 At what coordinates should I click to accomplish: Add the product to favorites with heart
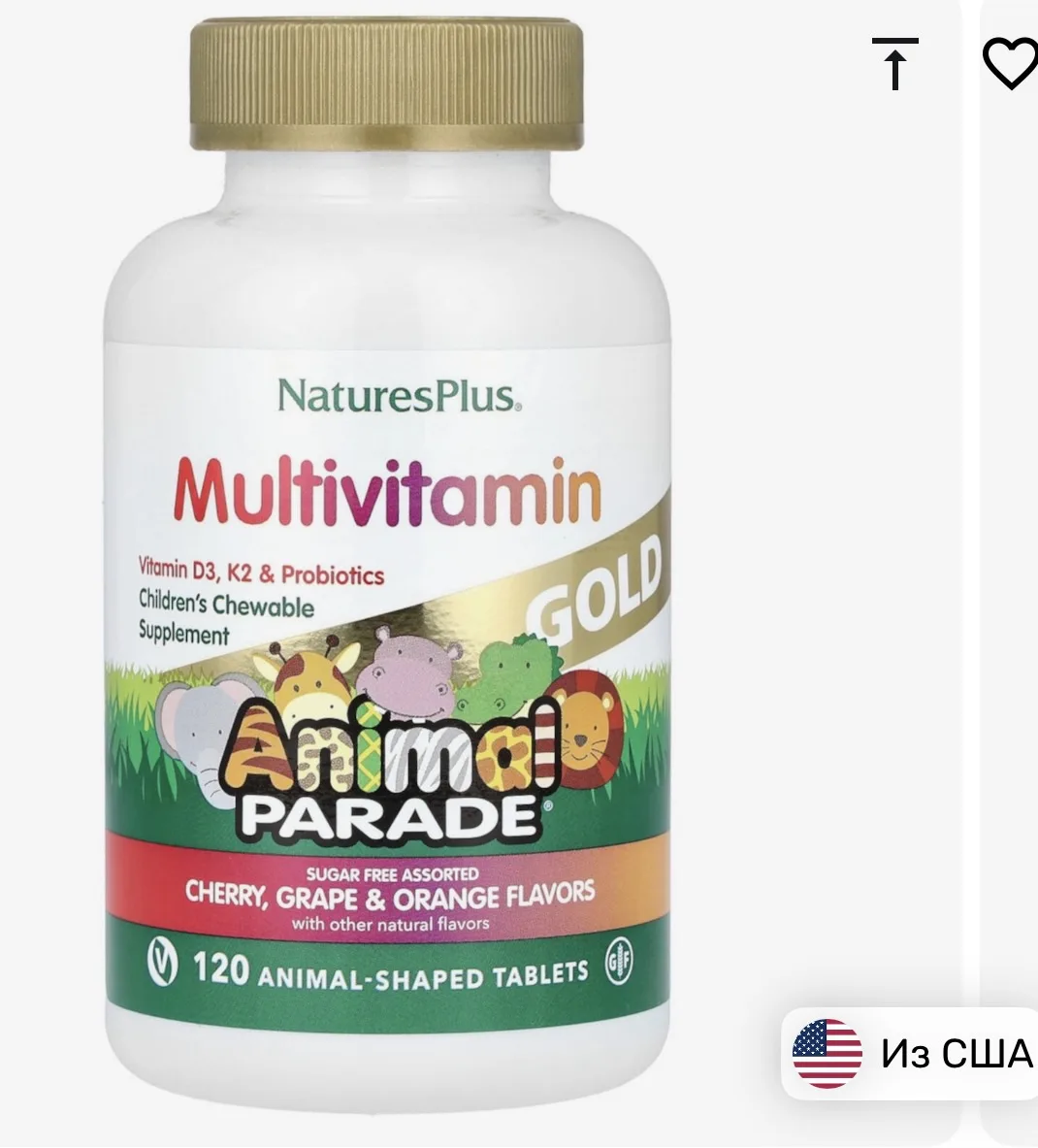coord(1011,64)
